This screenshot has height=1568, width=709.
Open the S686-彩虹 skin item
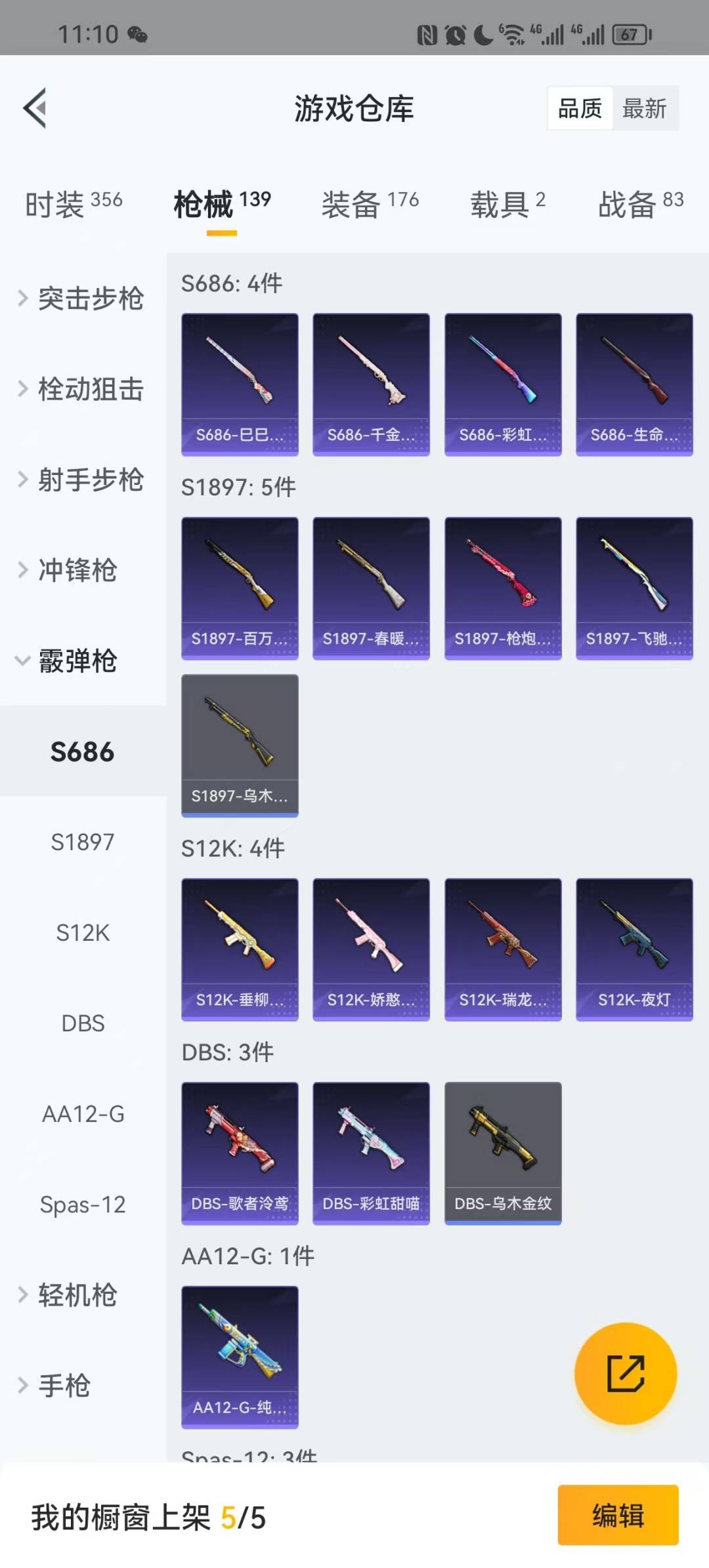pyautogui.click(x=503, y=384)
